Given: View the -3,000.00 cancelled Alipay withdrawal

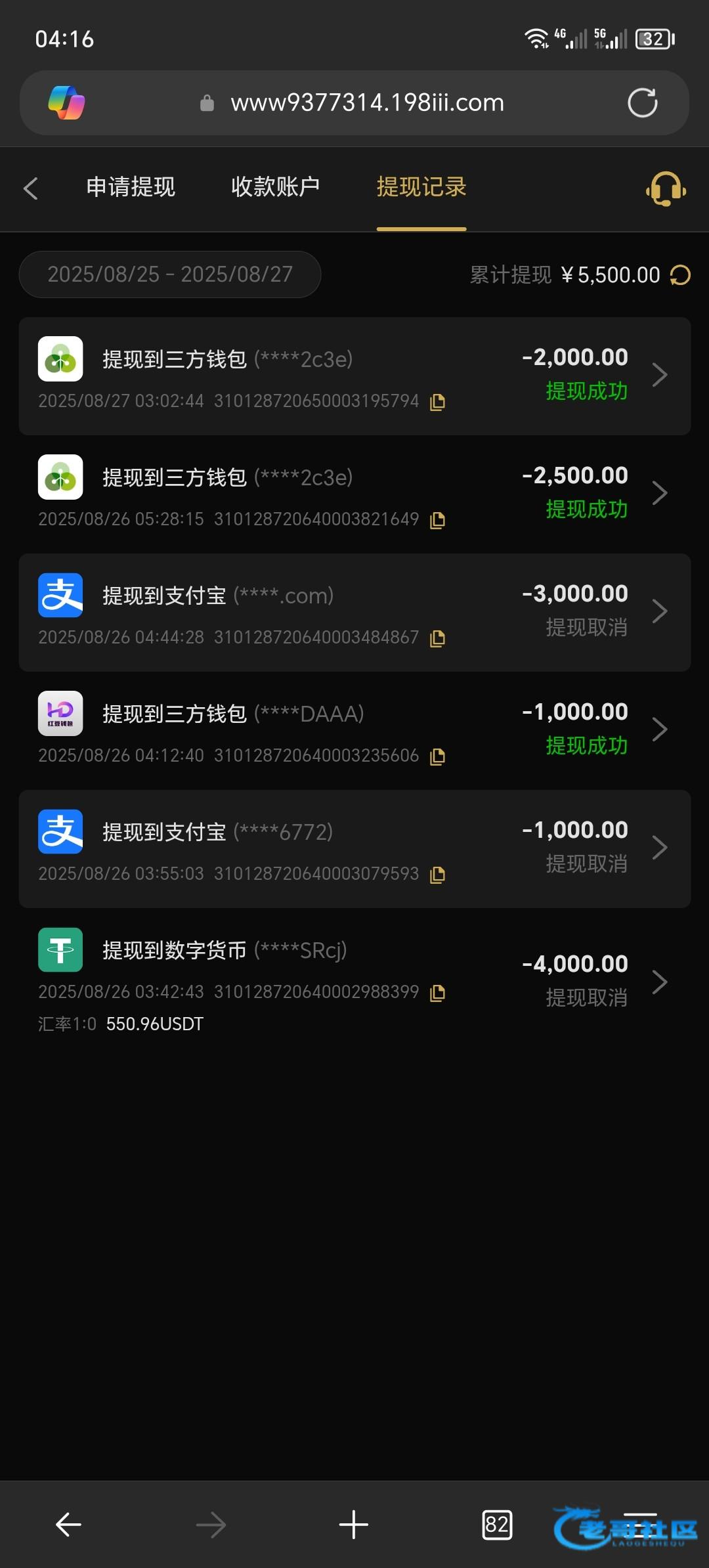Looking at the screenshot, I should tap(354, 612).
